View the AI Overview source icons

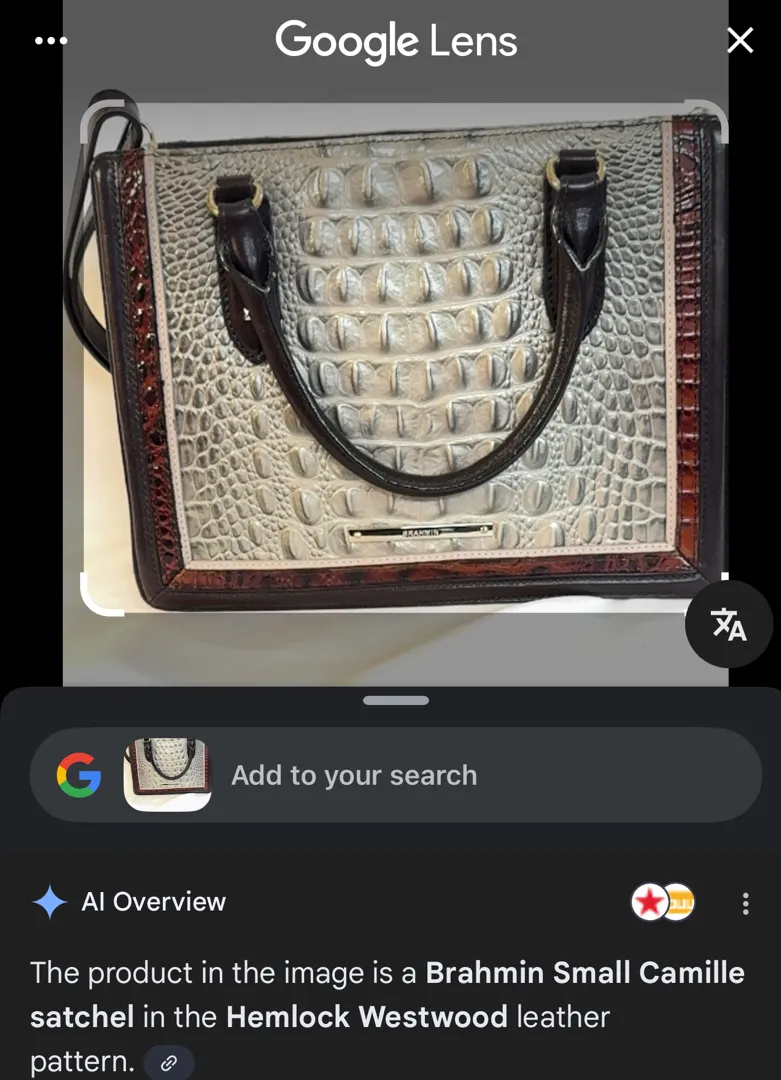[662, 903]
